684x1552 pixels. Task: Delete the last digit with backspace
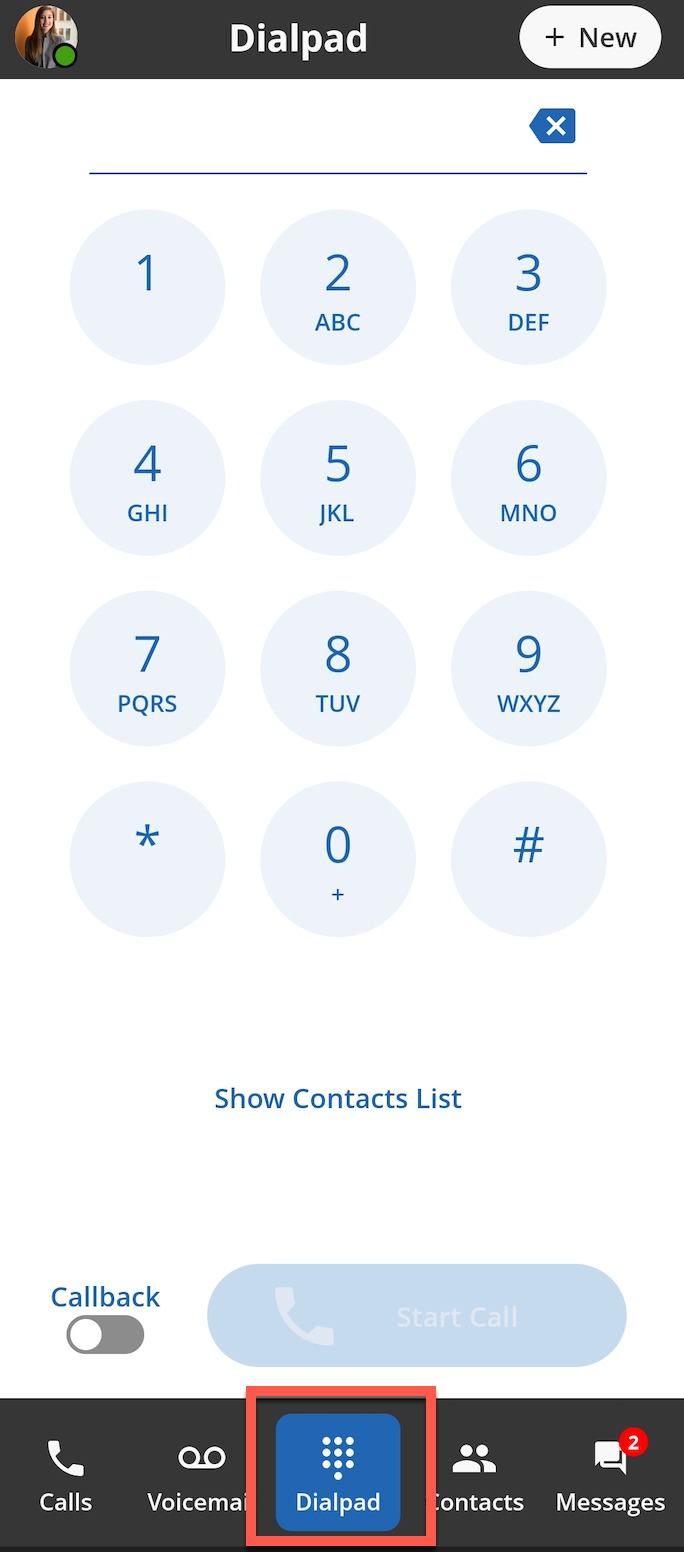point(553,126)
